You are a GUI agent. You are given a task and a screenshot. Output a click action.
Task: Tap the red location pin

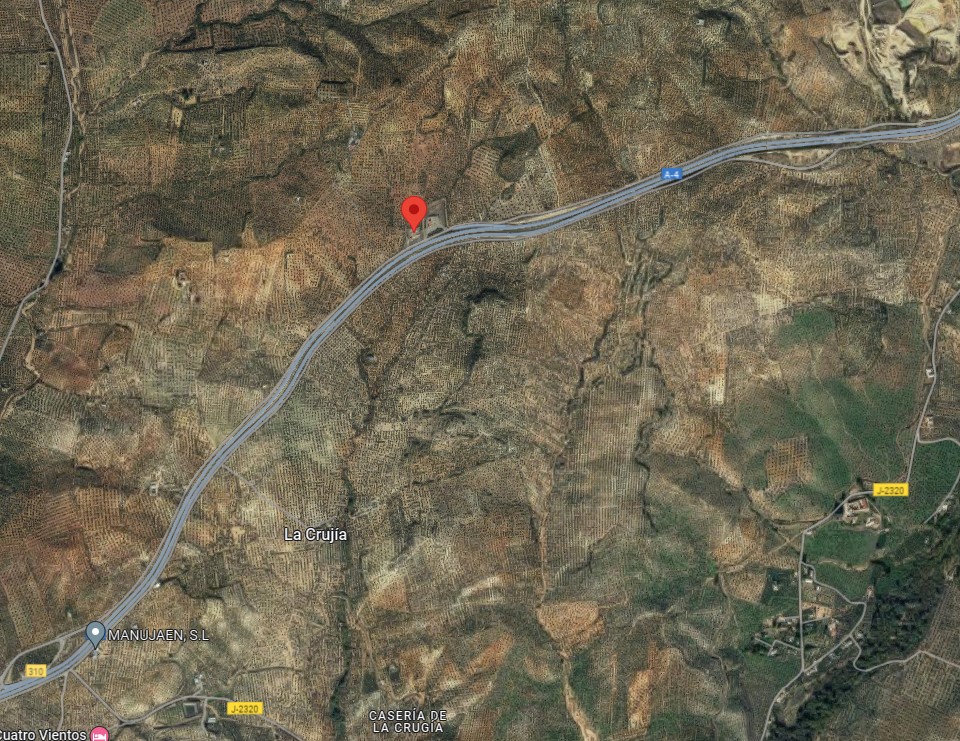tap(414, 211)
